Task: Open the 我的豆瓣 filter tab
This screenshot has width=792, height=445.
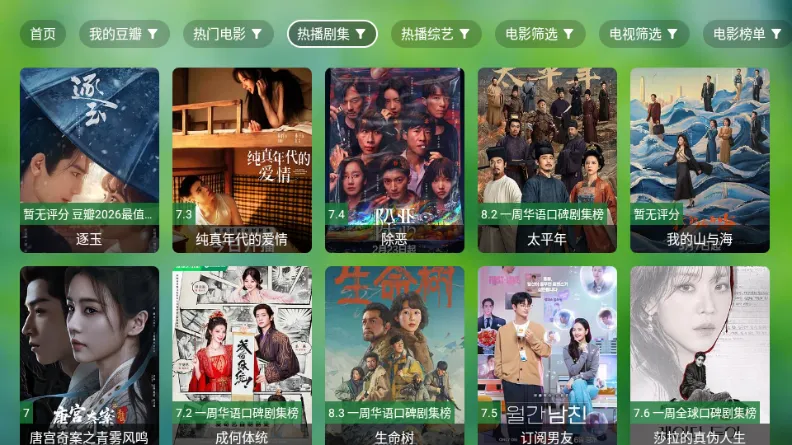Action: pyautogui.click(x=124, y=34)
